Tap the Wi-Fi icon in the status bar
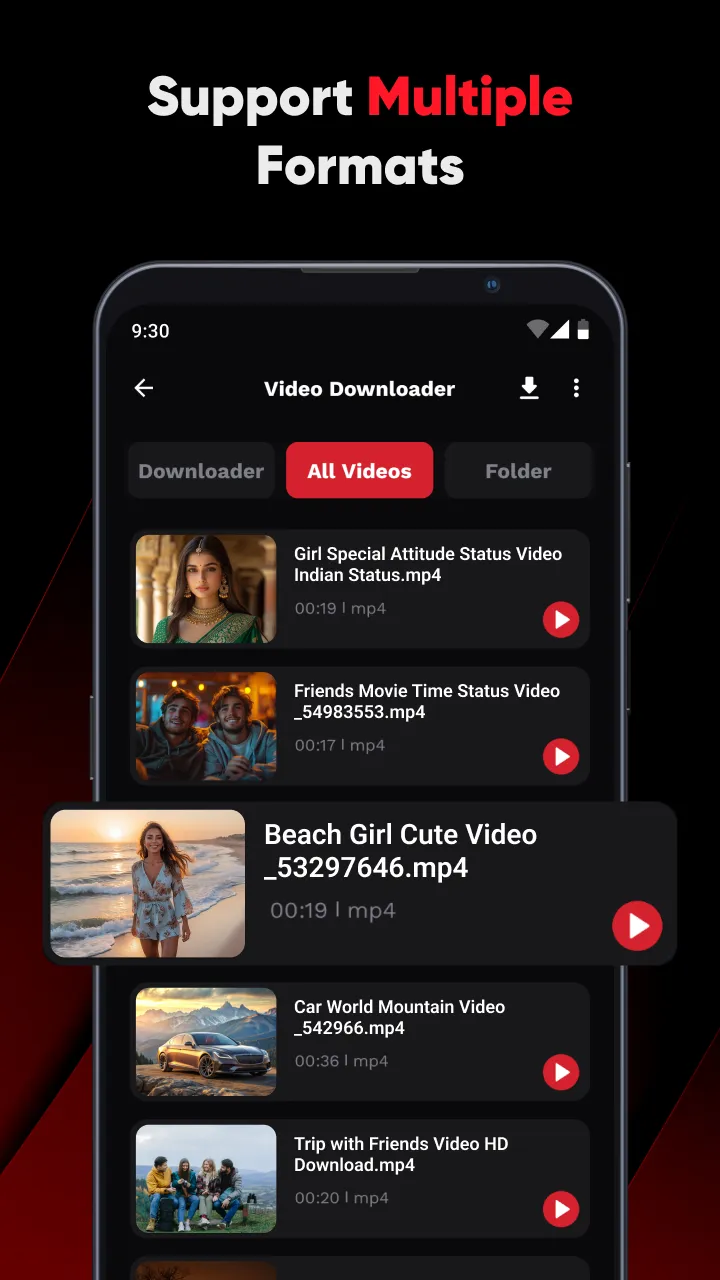The width and height of the screenshot is (720, 1280). coord(537,330)
